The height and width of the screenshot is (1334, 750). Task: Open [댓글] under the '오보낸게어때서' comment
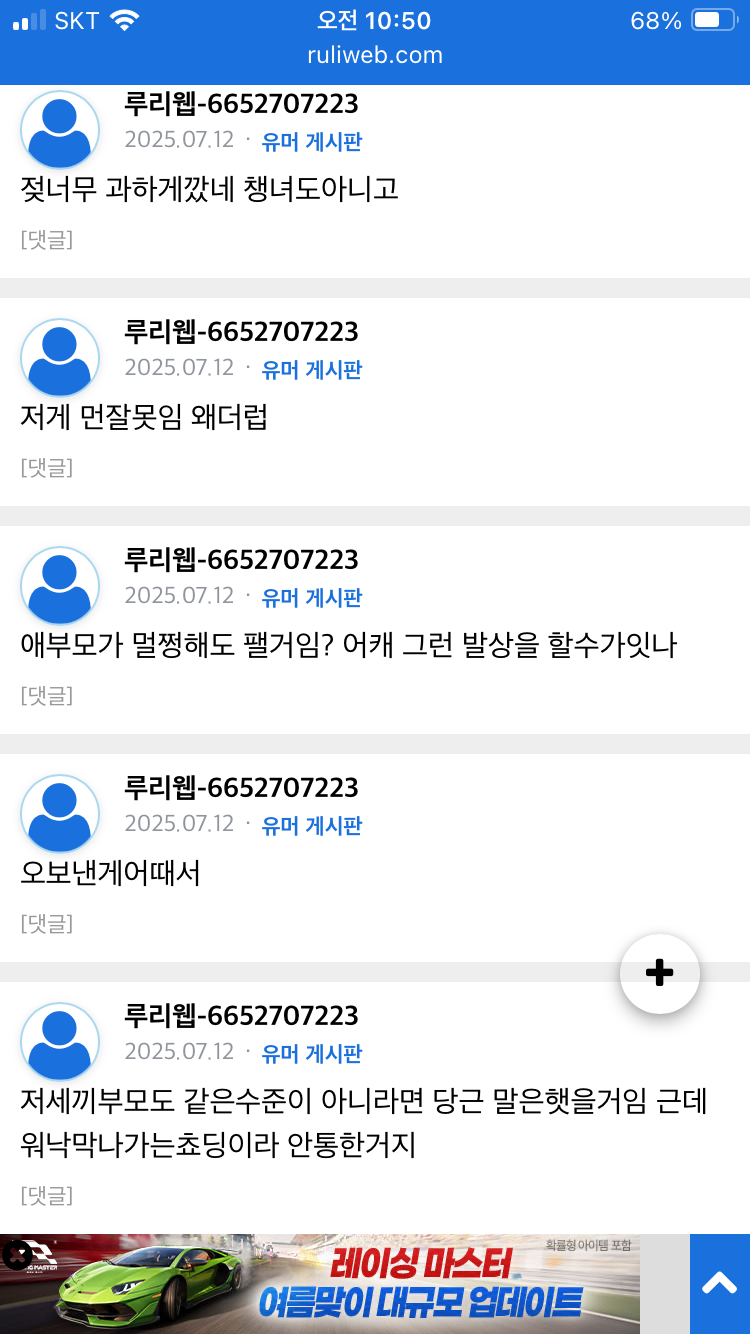(x=47, y=923)
